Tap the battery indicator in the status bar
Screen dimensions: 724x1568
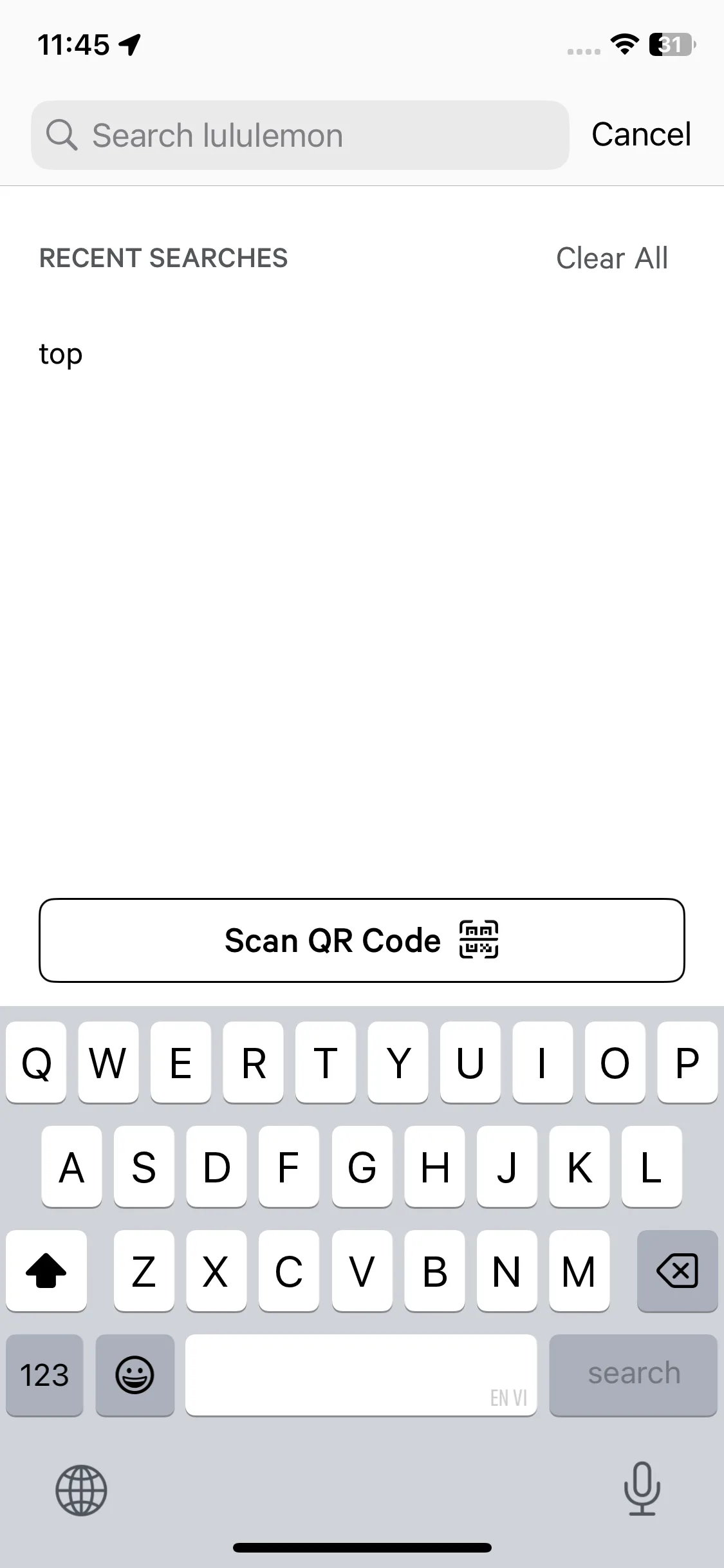point(670,44)
